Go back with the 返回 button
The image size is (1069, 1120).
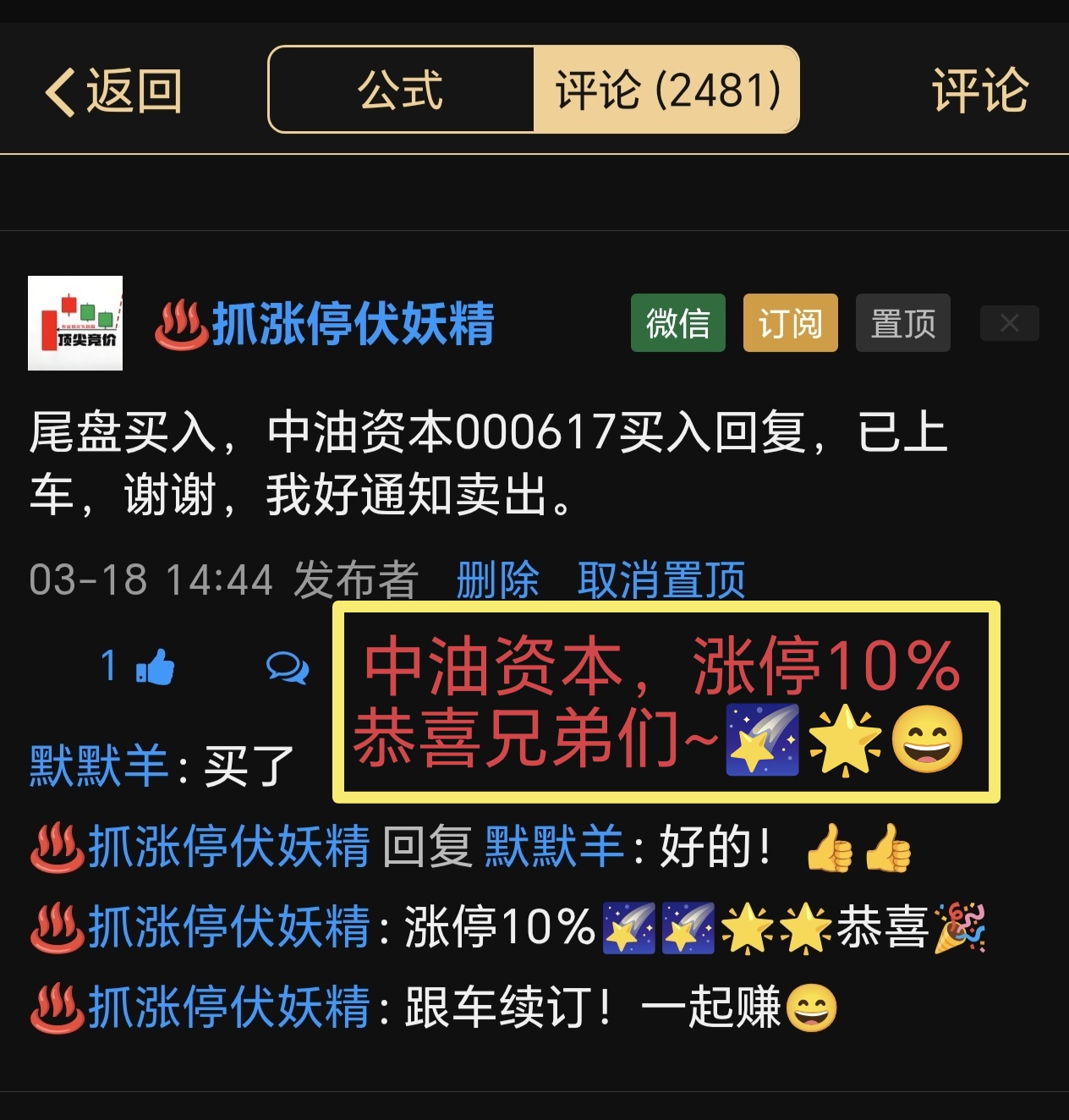click(x=114, y=91)
